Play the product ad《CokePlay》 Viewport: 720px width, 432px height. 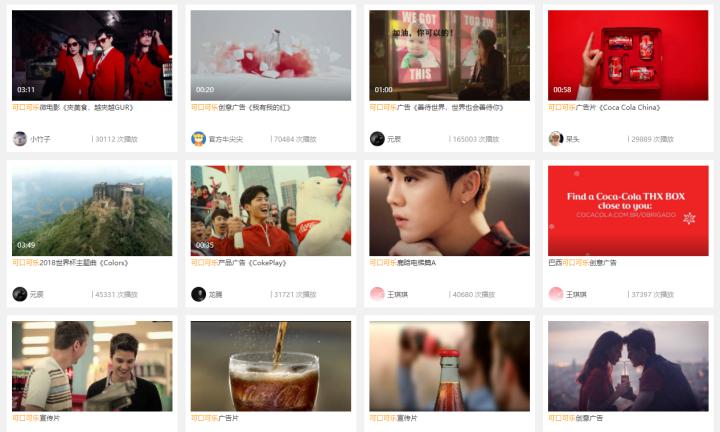(x=270, y=210)
